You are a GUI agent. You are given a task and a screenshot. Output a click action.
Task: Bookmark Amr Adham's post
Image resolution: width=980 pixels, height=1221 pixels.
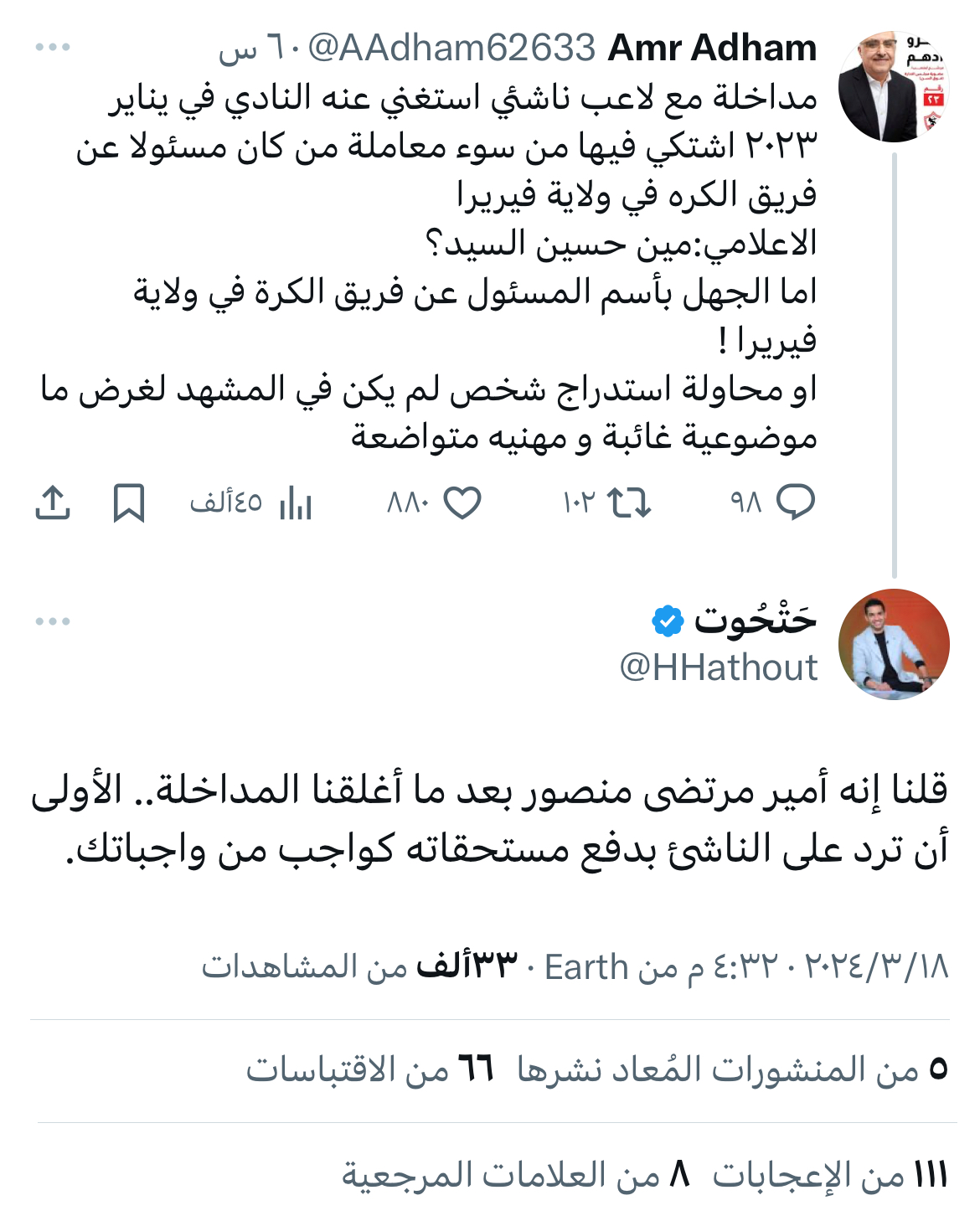pyautogui.click(x=129, y=502)
